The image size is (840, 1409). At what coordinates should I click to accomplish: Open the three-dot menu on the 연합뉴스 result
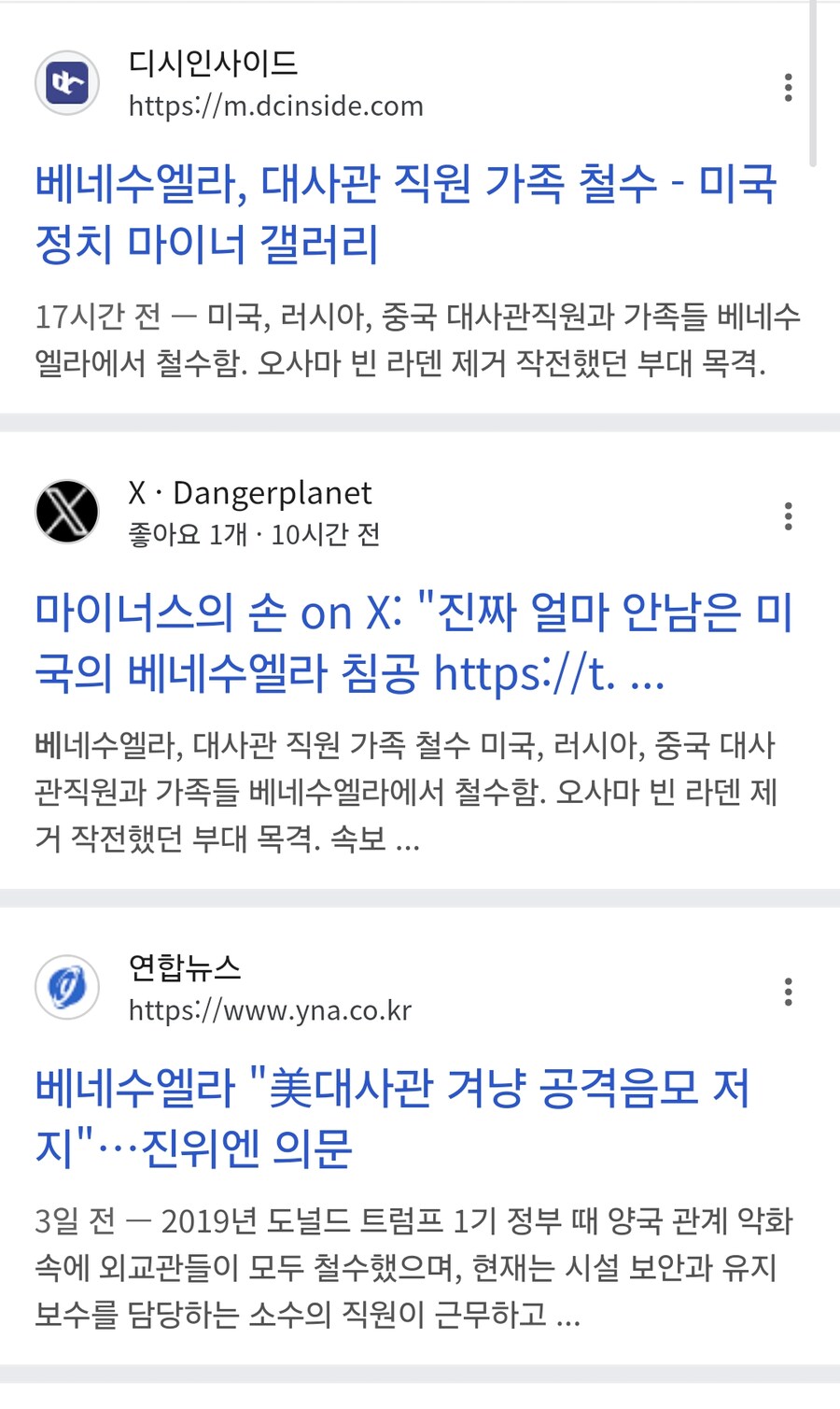point(789,993)
